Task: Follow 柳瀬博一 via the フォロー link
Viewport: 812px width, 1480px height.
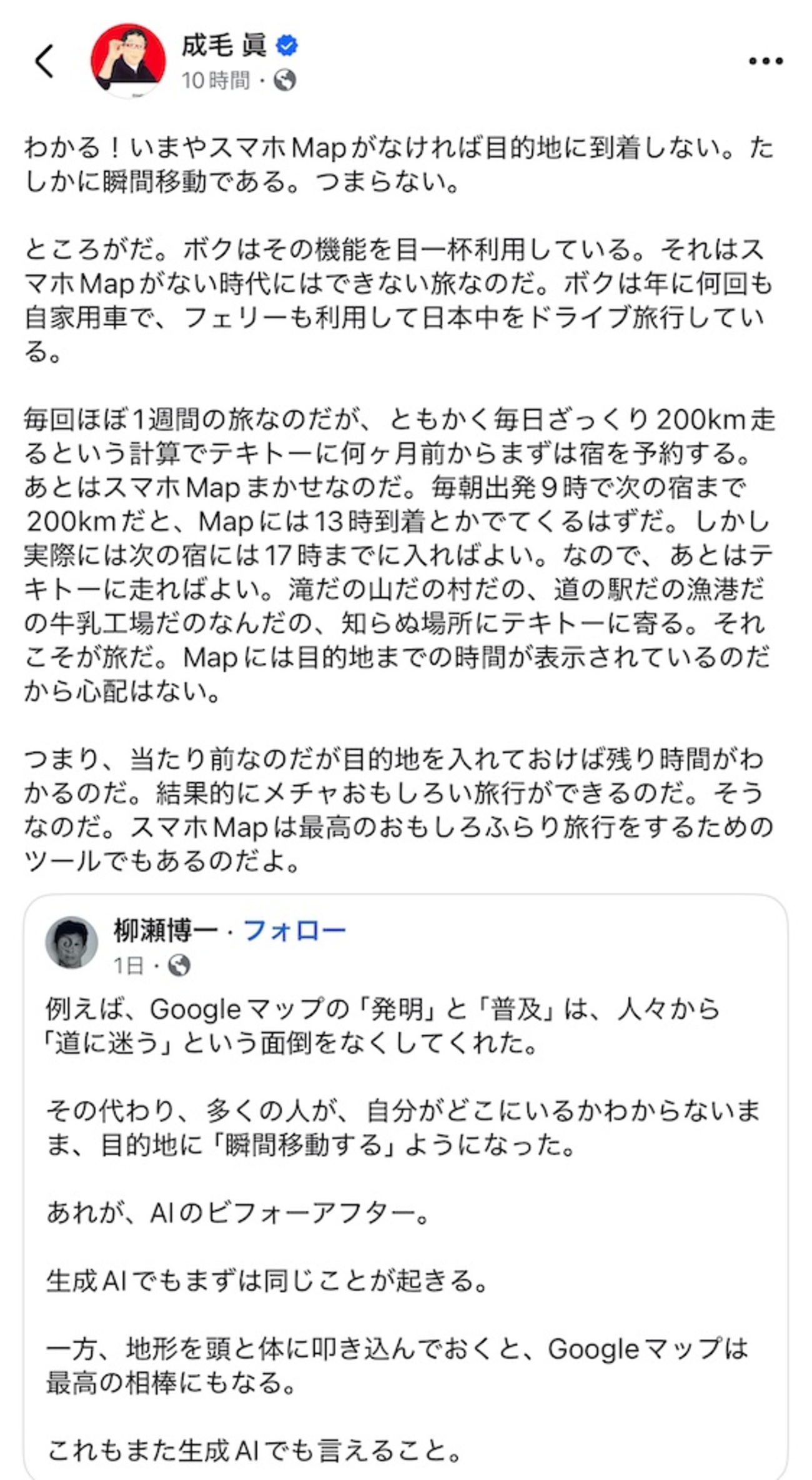Action: pos(294,930)
